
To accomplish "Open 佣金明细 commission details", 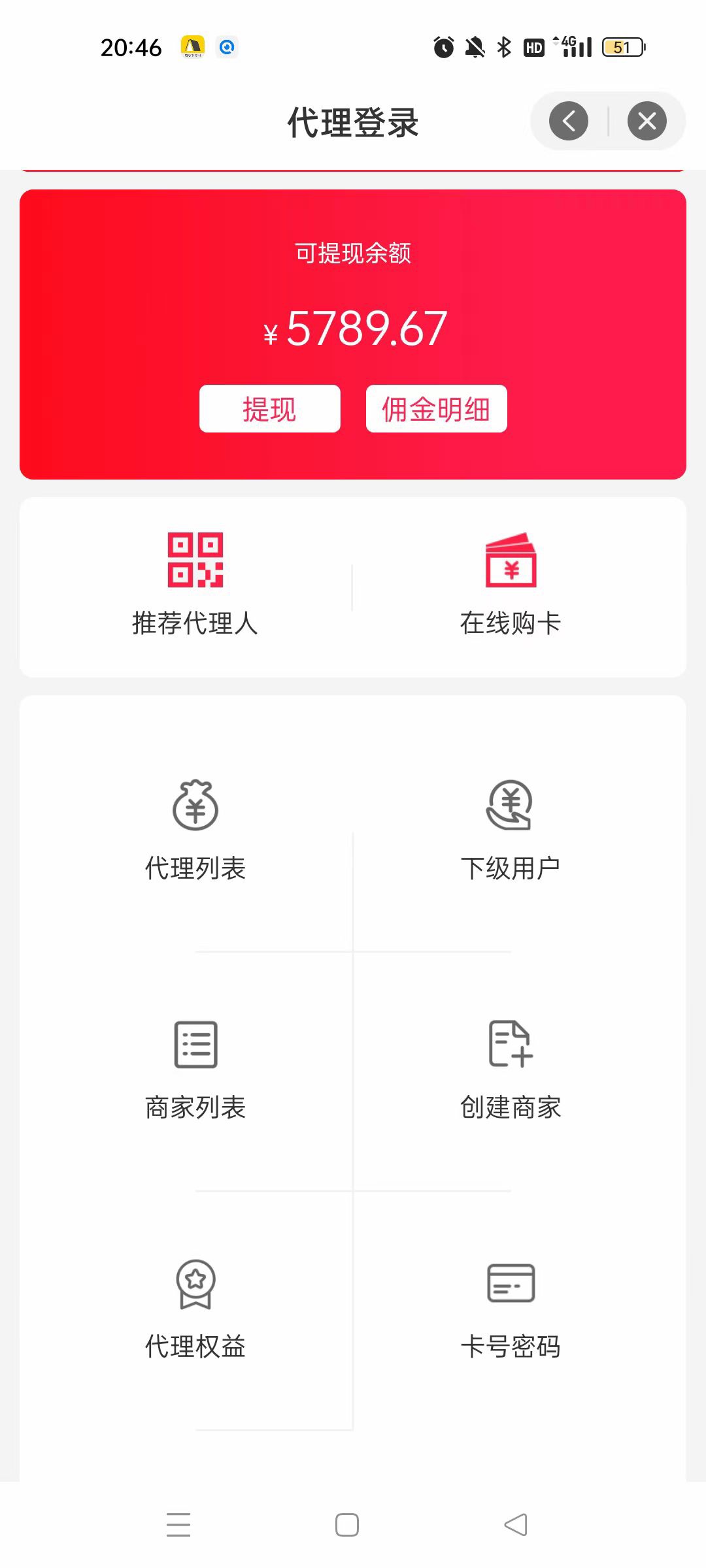I will pyautogui.click(x=435, y=408).
